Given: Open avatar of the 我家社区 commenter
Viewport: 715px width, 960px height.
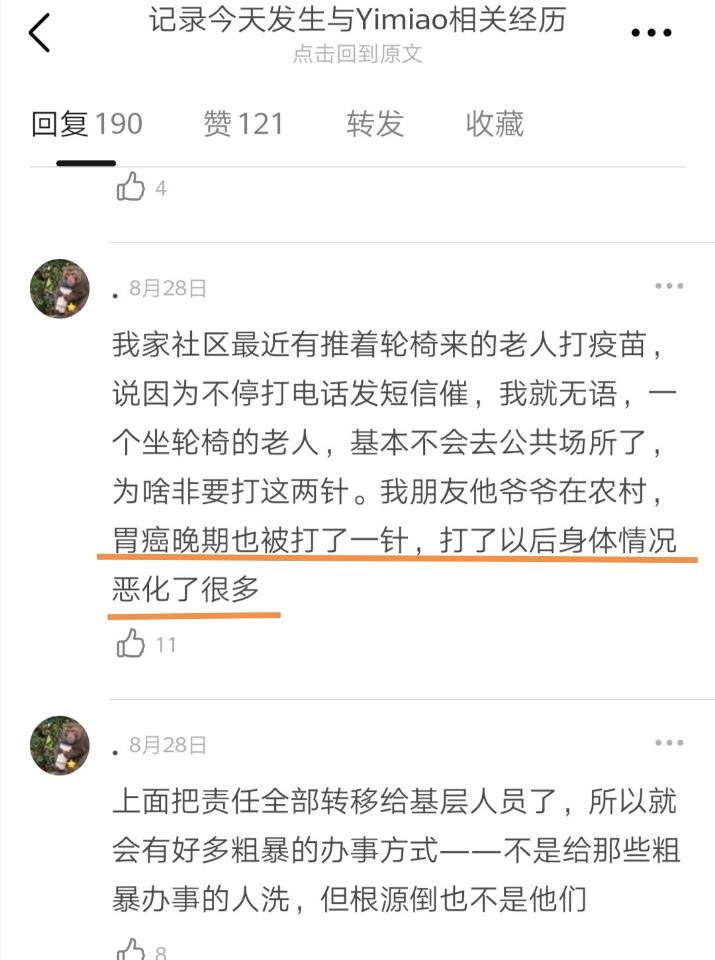Looking at the screenshot, I should [60, 289].
